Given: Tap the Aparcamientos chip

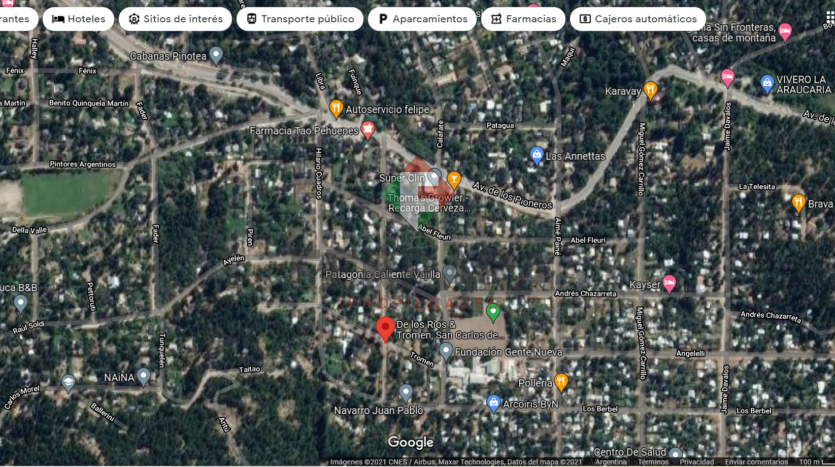Looking at the screenshot, I should pos(422,19).
